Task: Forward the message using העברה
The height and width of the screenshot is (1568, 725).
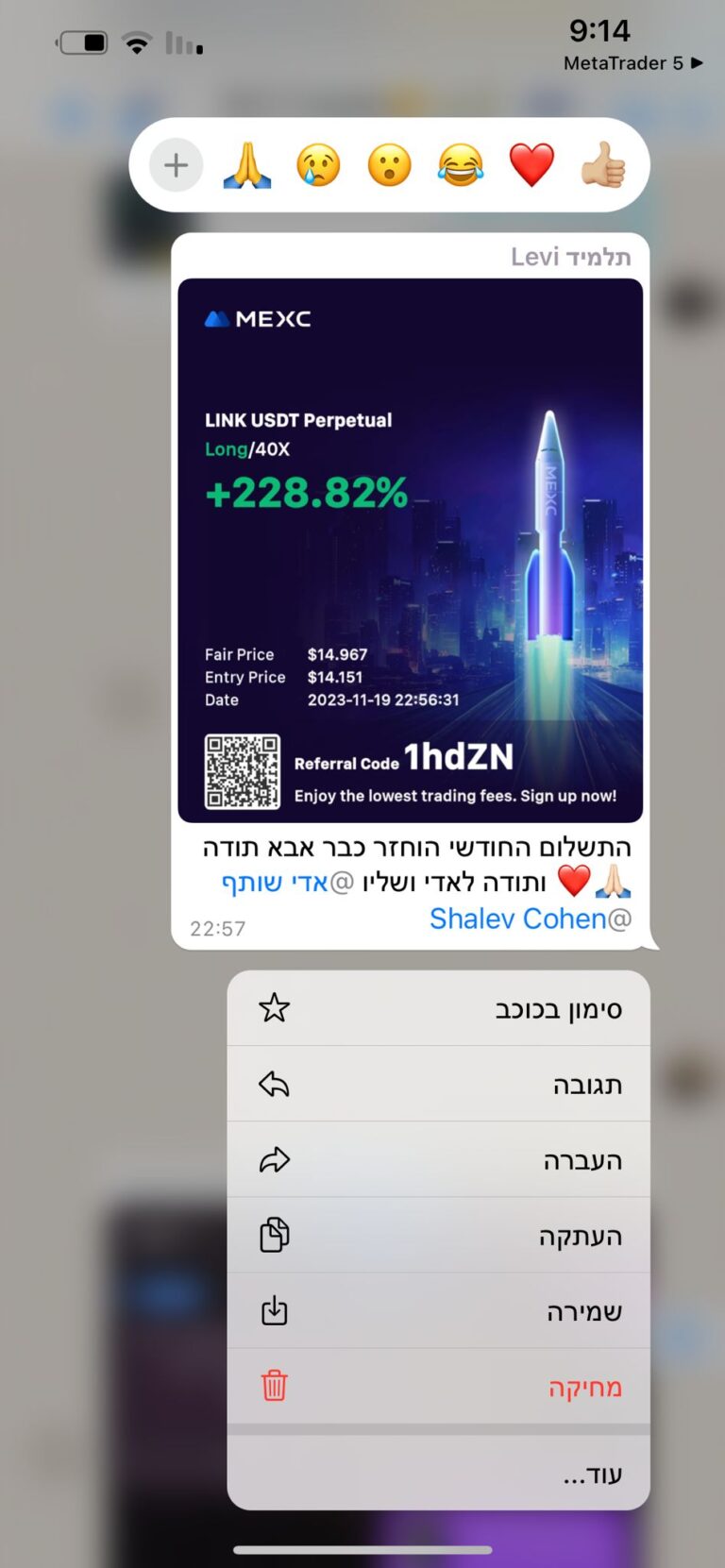Action: pos(438,1160)
